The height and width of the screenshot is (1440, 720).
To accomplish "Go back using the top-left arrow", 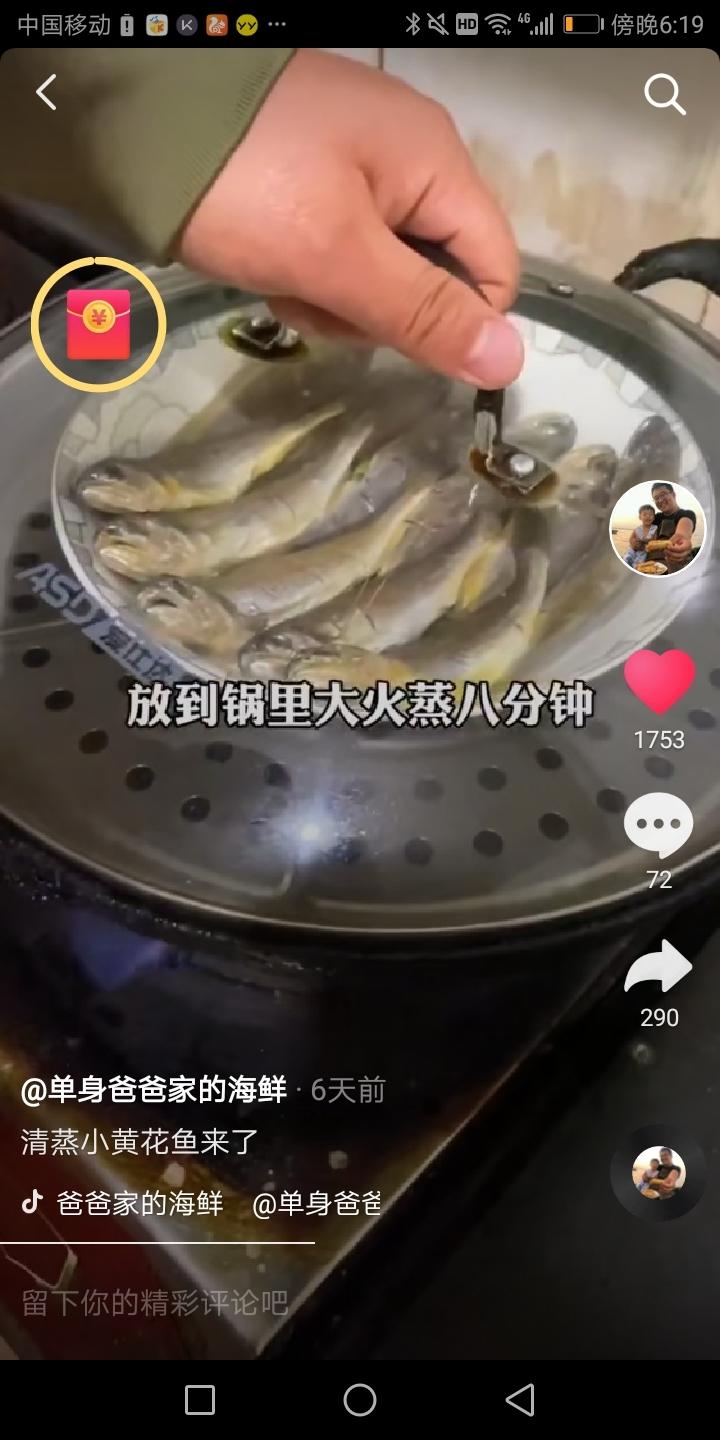I will click(x=46, y=93).
